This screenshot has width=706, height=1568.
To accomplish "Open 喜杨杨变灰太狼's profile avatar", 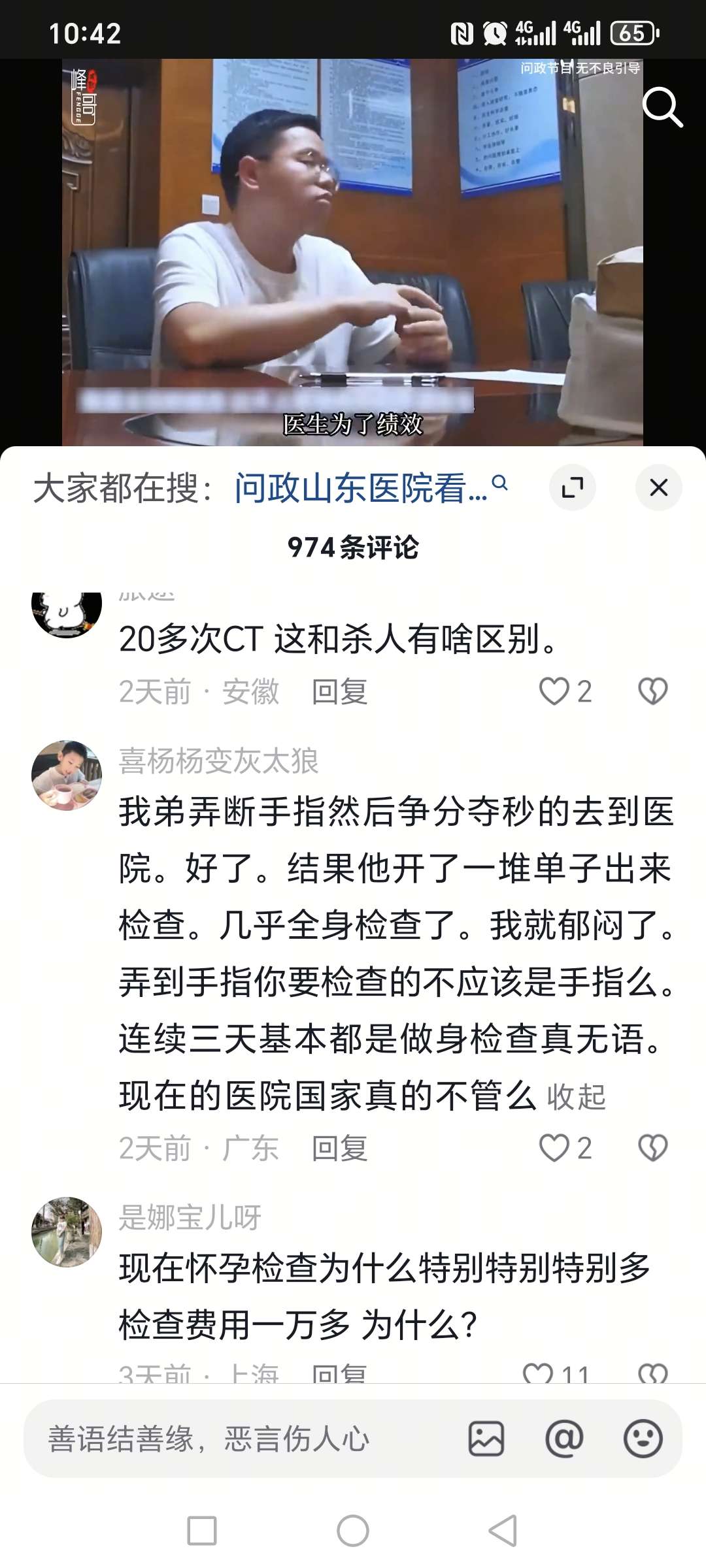I will (67, 776).
